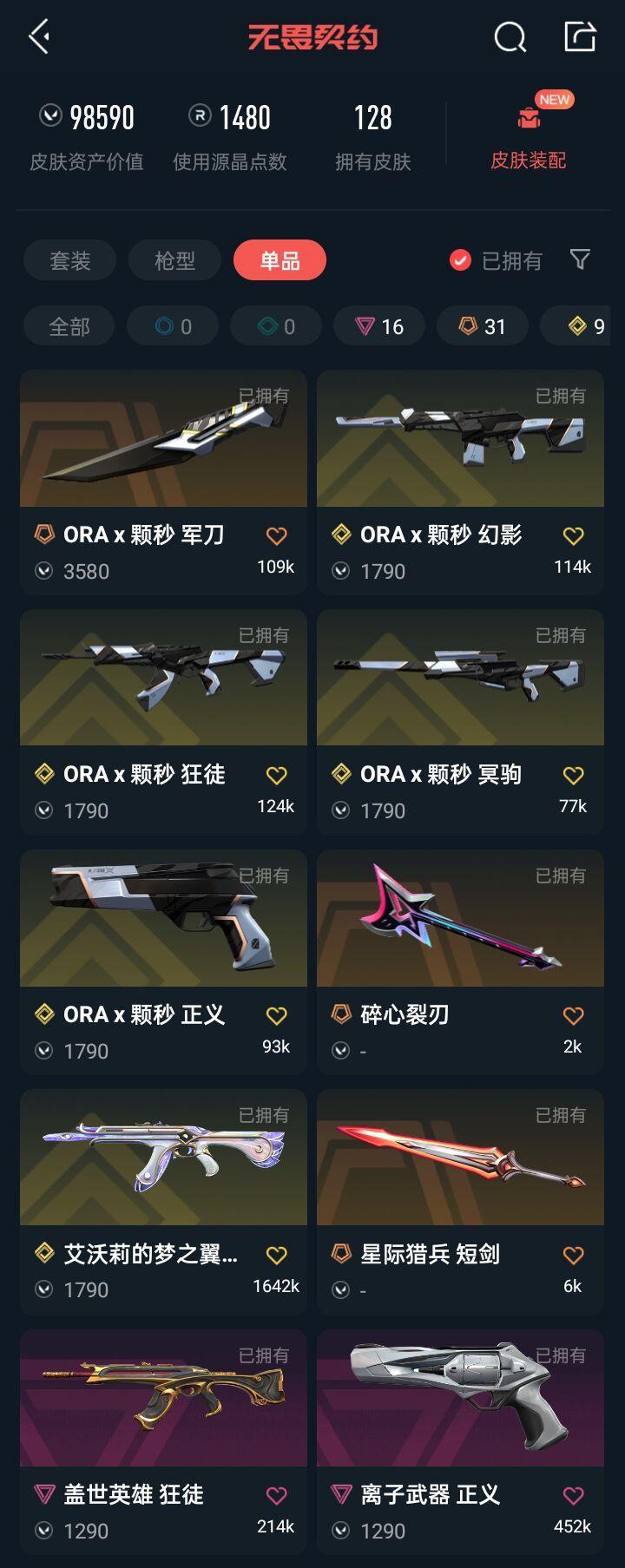
Task: Toggle the 已拥有 owned filter checkmark
Action: point(459,260)
